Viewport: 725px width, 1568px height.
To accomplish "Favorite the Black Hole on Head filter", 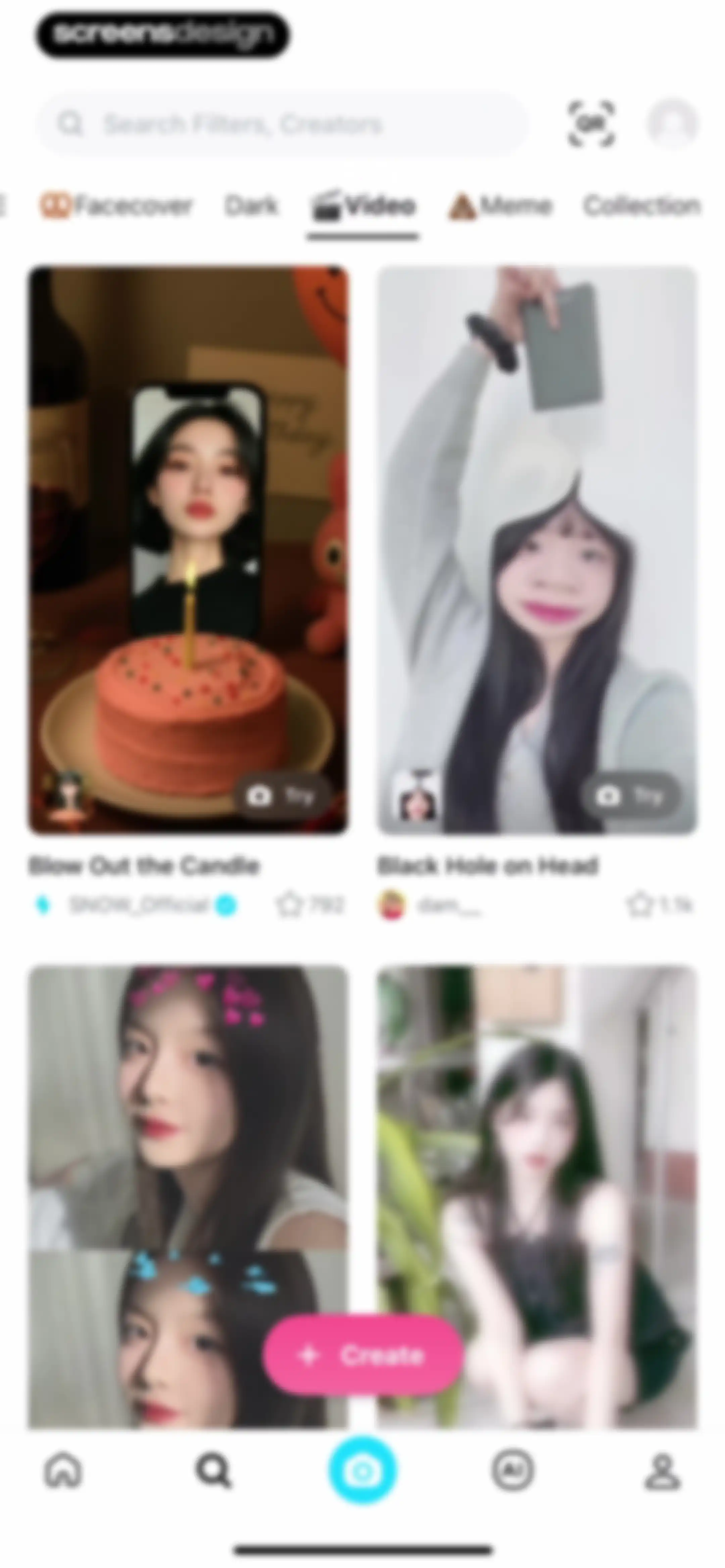I will tap(639, 905).
